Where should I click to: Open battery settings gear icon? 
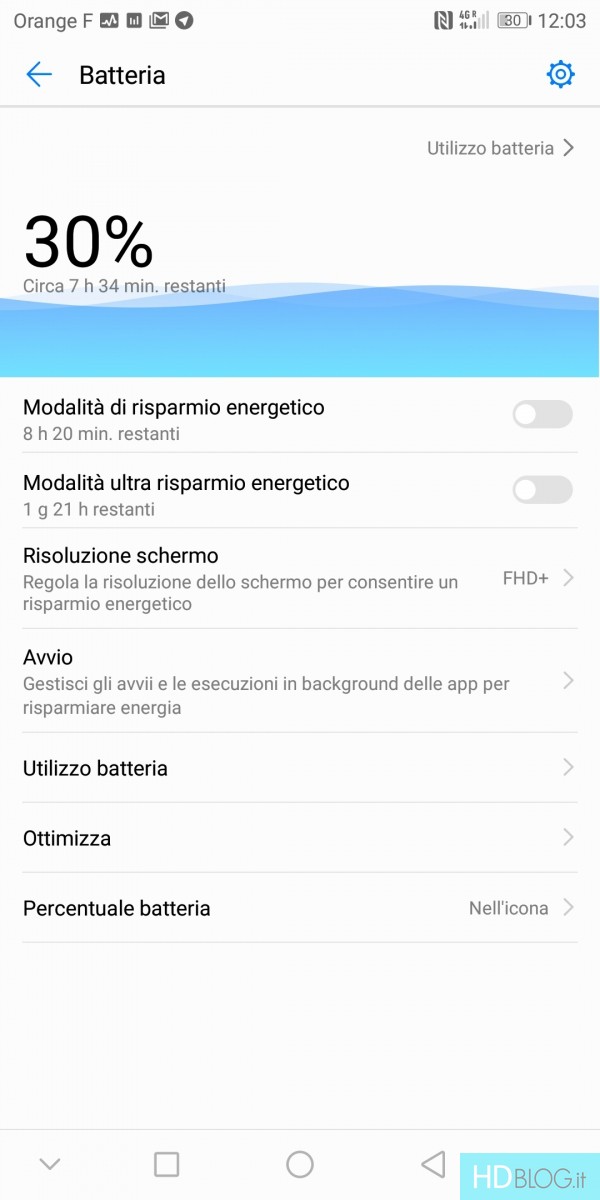560,75
